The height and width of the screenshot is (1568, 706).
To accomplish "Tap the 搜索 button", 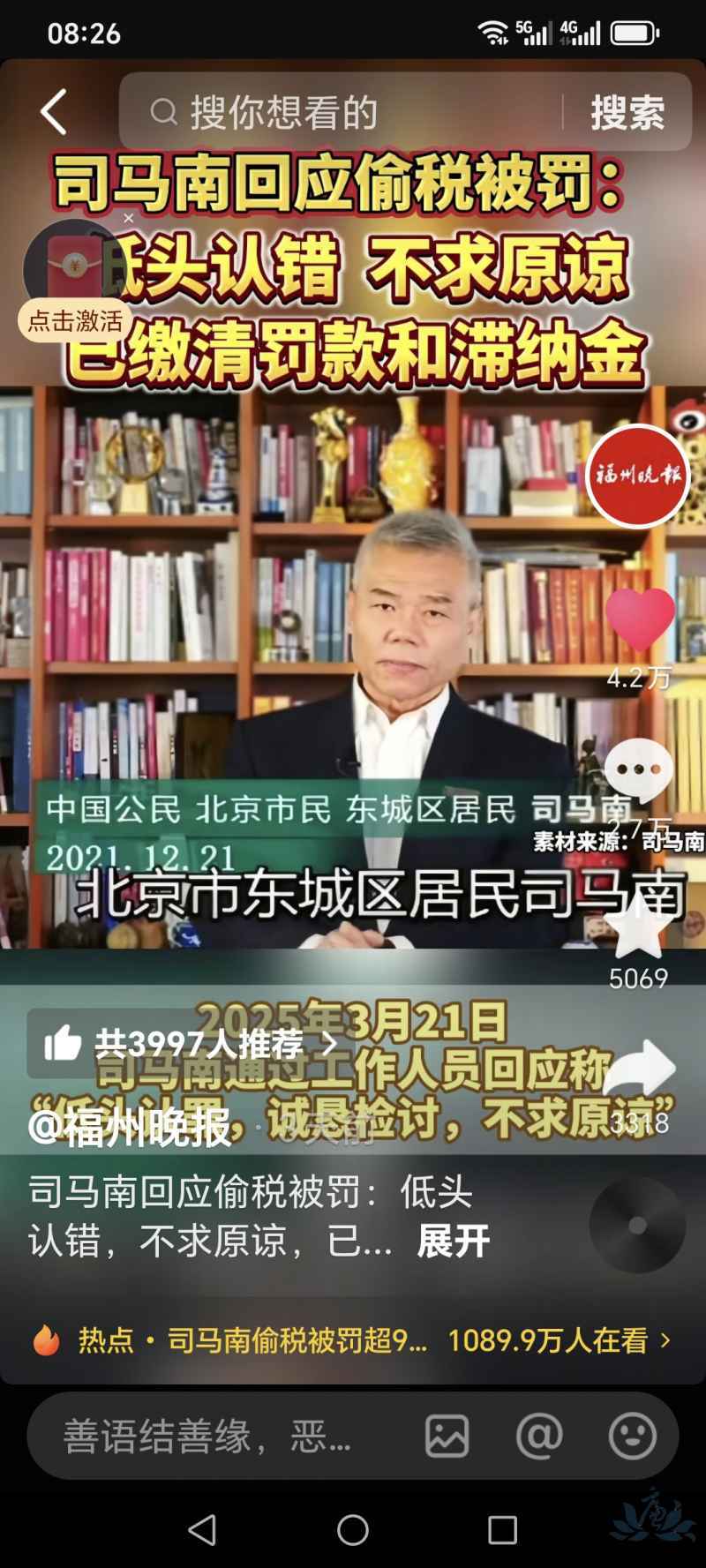I will pyautogui.click(x=627, y=113).
